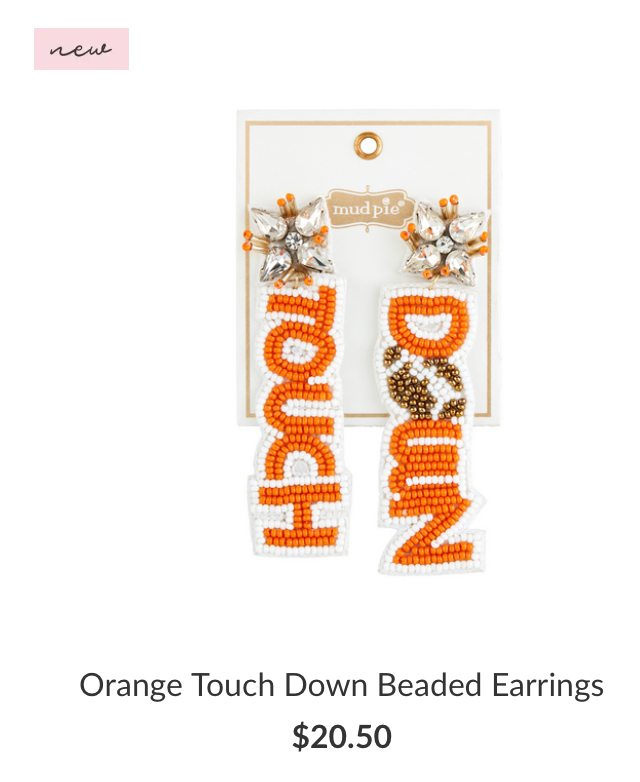Tap the Orange Touch Down Beaded Earrings title

coord(341,686)
